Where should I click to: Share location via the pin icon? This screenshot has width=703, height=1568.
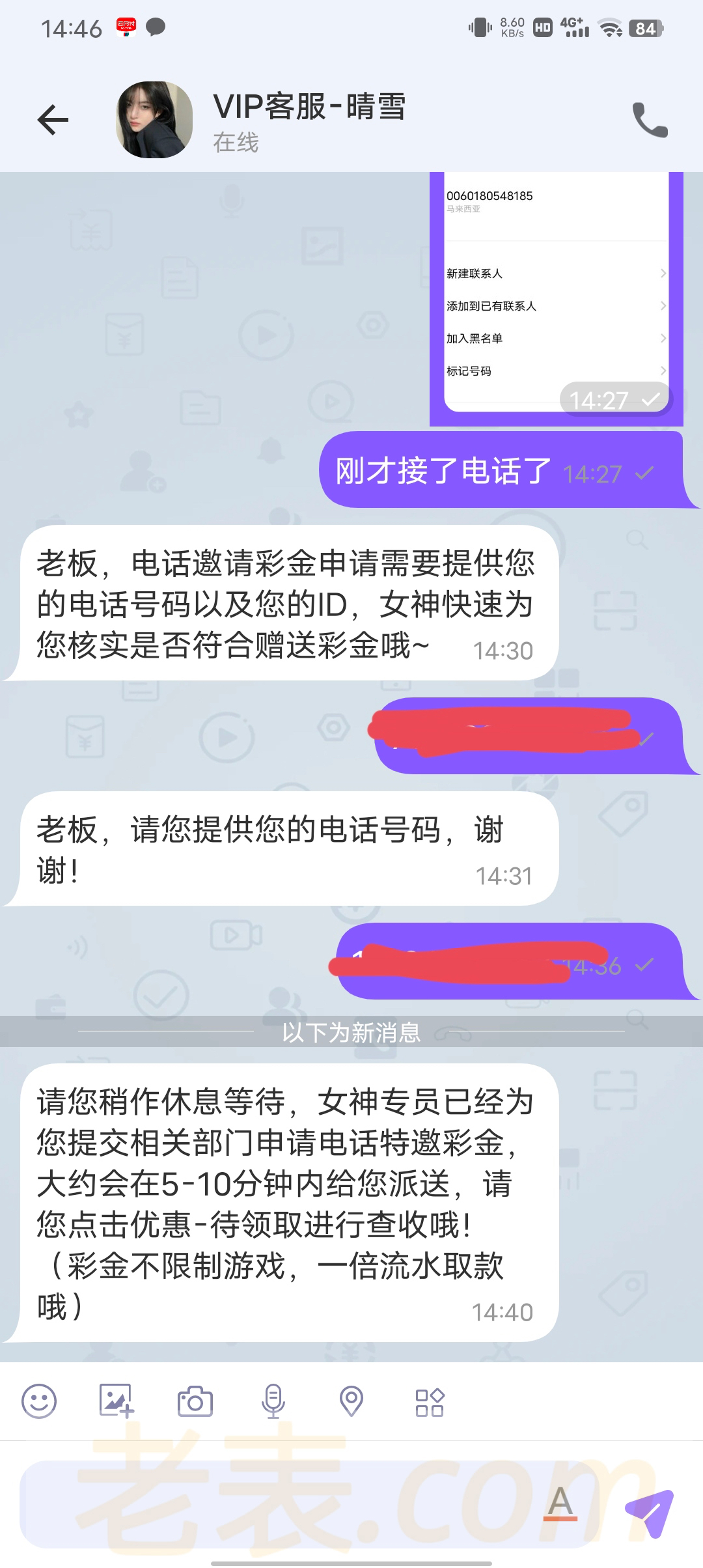pyautogui.click(x=351, y=1401)
